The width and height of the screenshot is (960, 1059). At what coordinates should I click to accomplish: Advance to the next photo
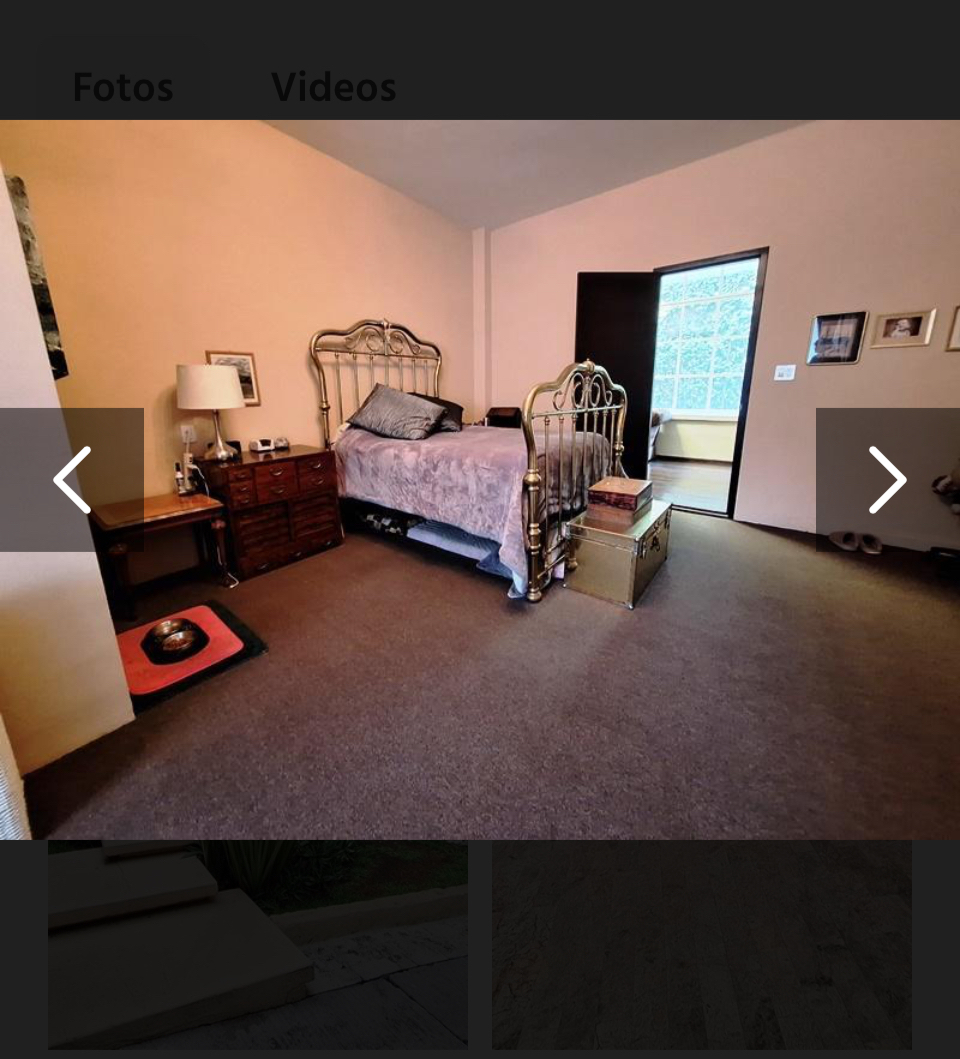click(x=887, y=480)
